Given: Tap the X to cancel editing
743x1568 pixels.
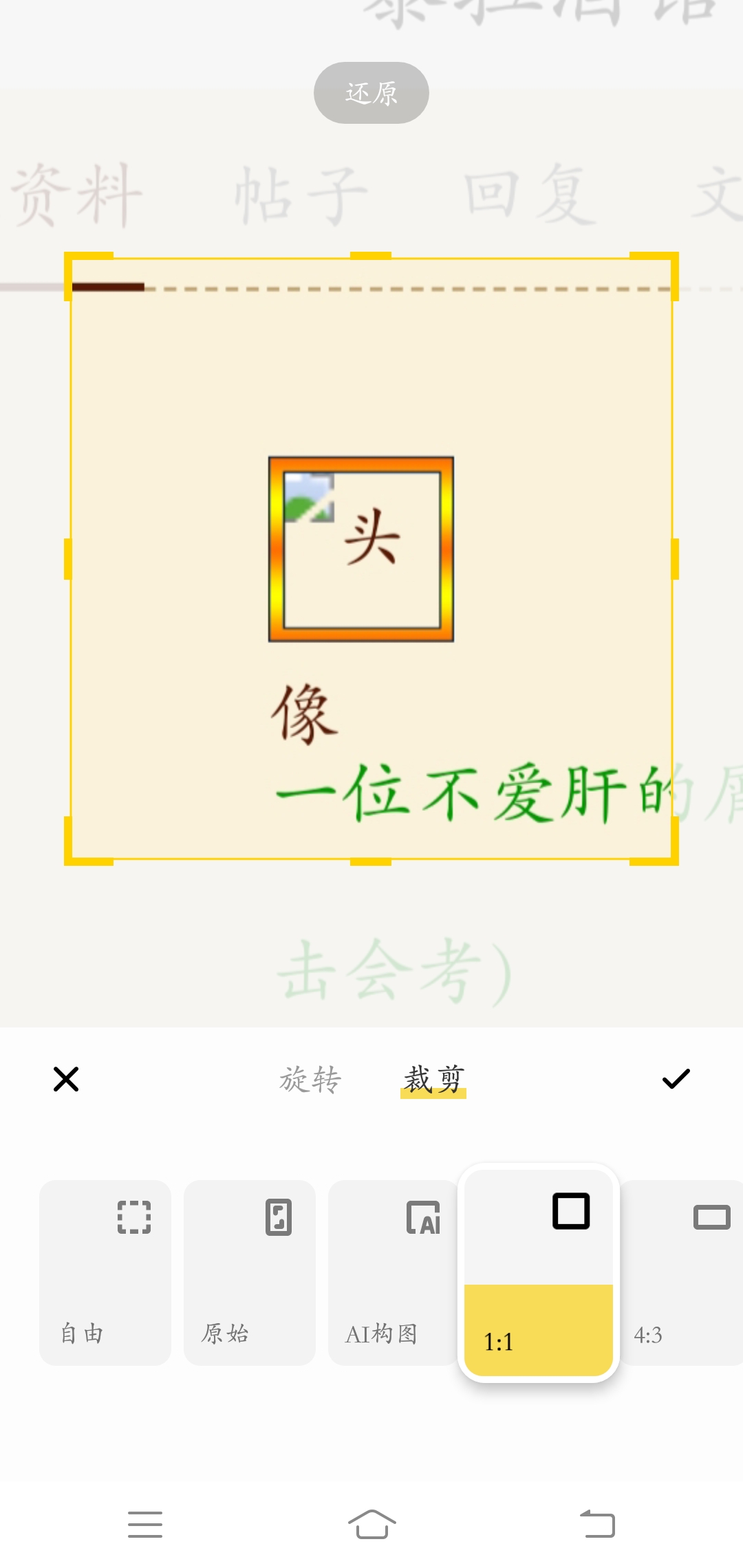Looking at the screenshot, I should (66, 1080).
